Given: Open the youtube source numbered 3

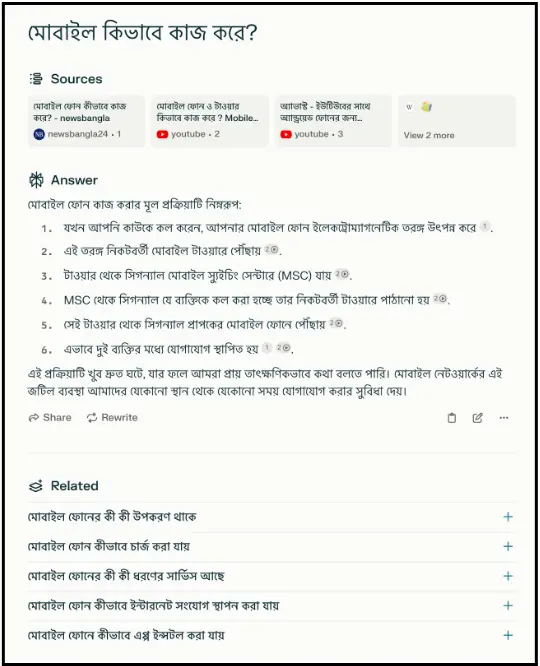Looking at the screenshot, I should 334,121.
